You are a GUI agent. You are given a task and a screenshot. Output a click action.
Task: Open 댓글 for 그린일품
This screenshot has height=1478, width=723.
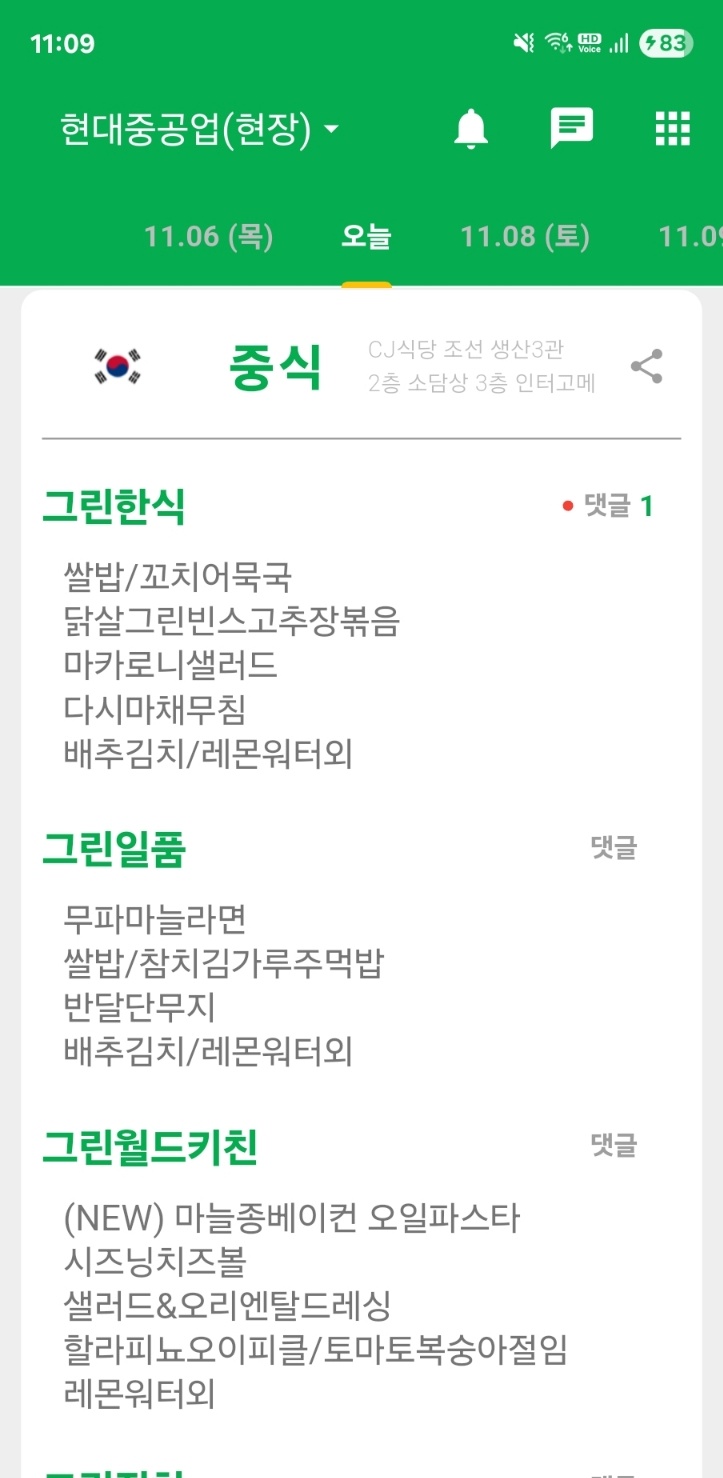coord(614,849)
